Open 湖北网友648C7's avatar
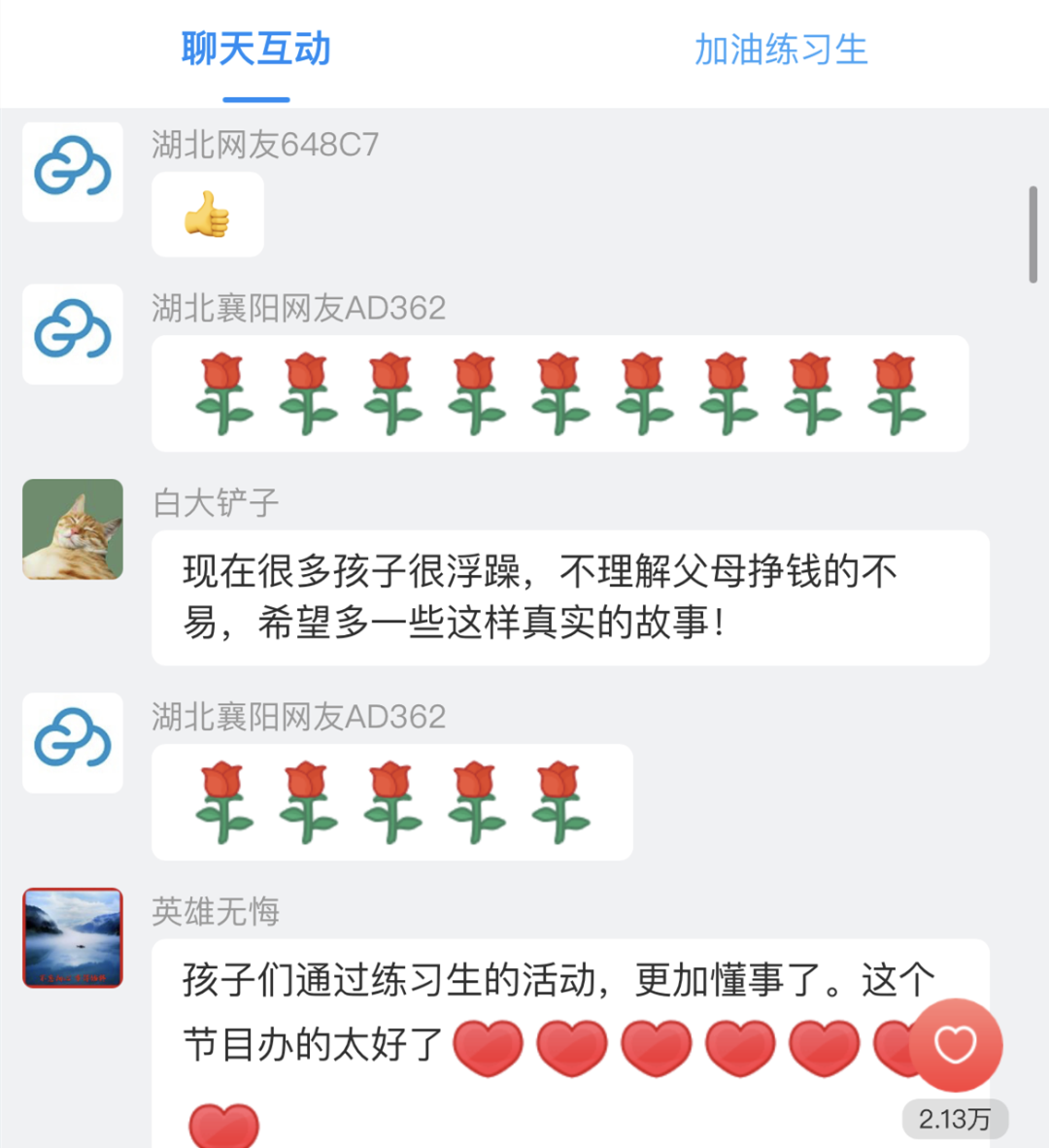The image size is (1049, 1148). [x=73, y=172]
